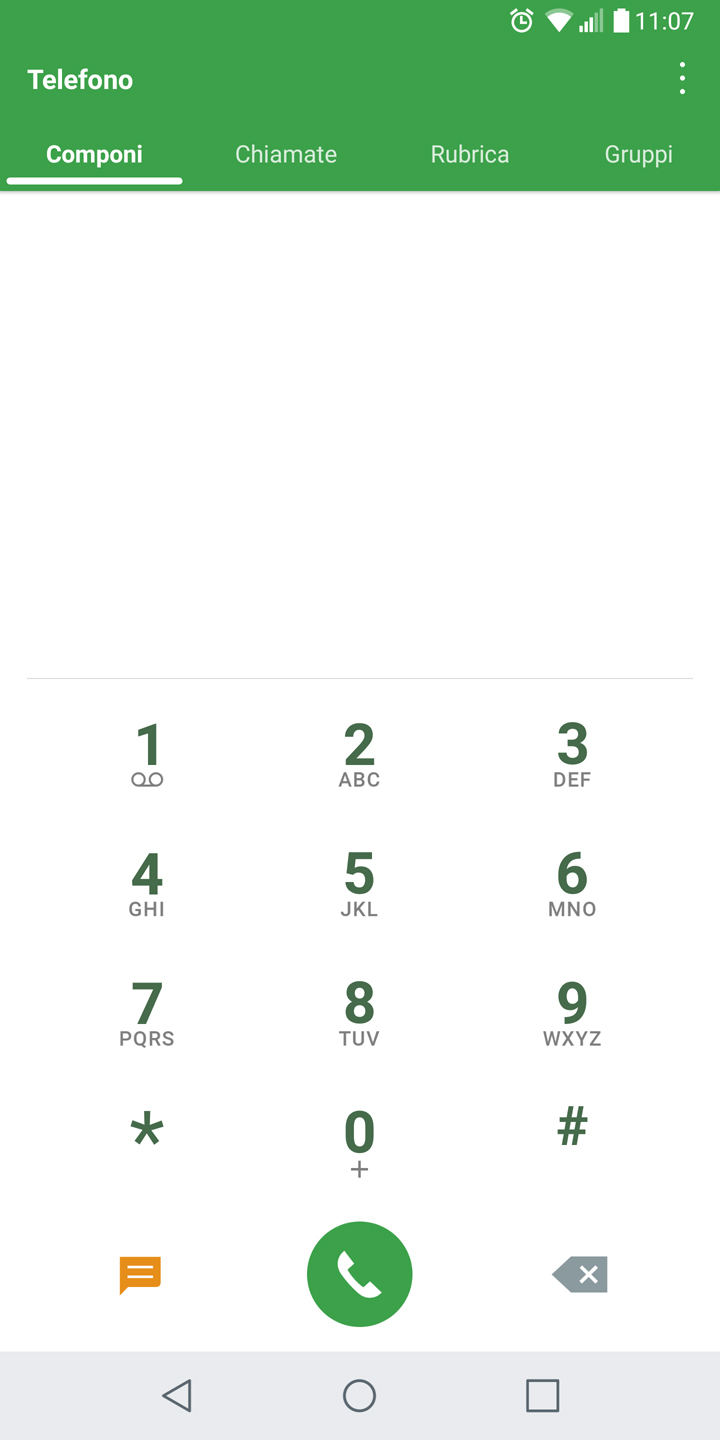Screen dimensions: 720x1440
Task: Tap the 6 MNO key
Action: 572,884
